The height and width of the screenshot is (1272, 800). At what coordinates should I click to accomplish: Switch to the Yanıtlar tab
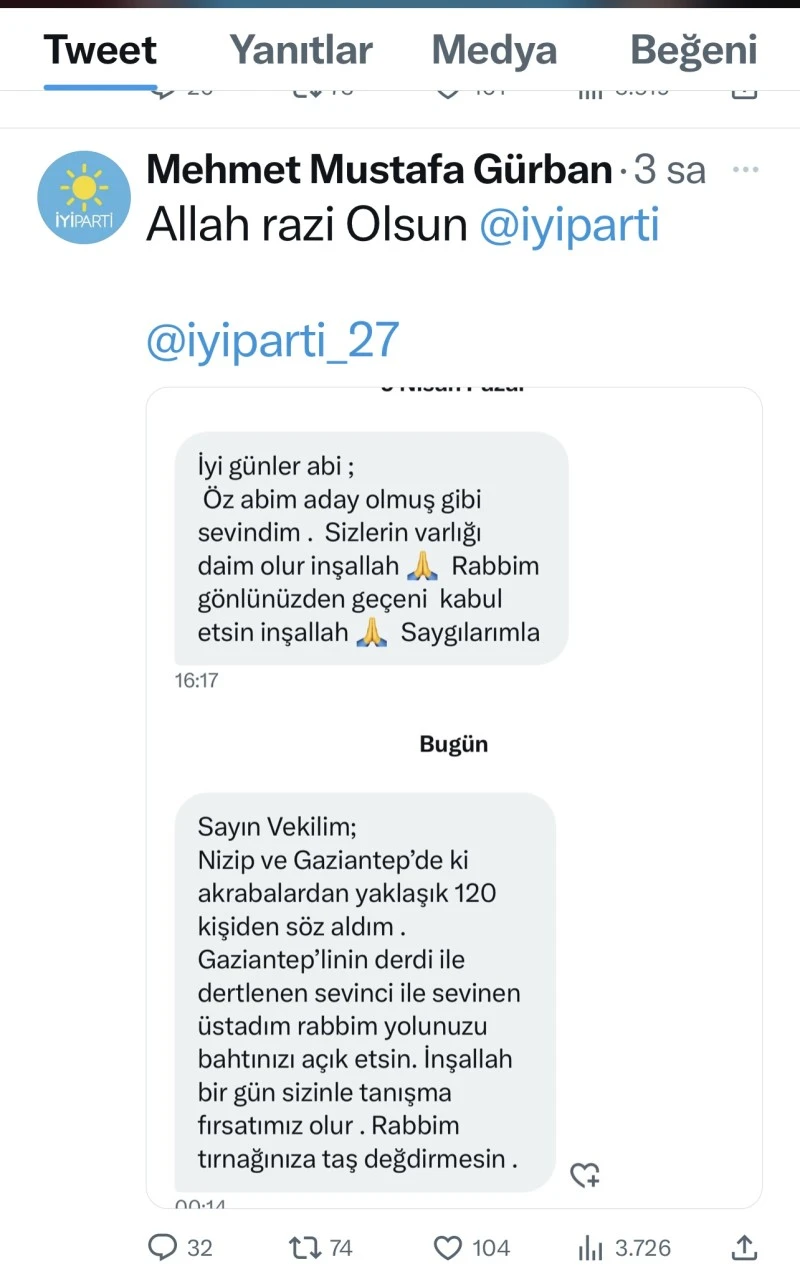pyautogui.click(x=301, y=50)
